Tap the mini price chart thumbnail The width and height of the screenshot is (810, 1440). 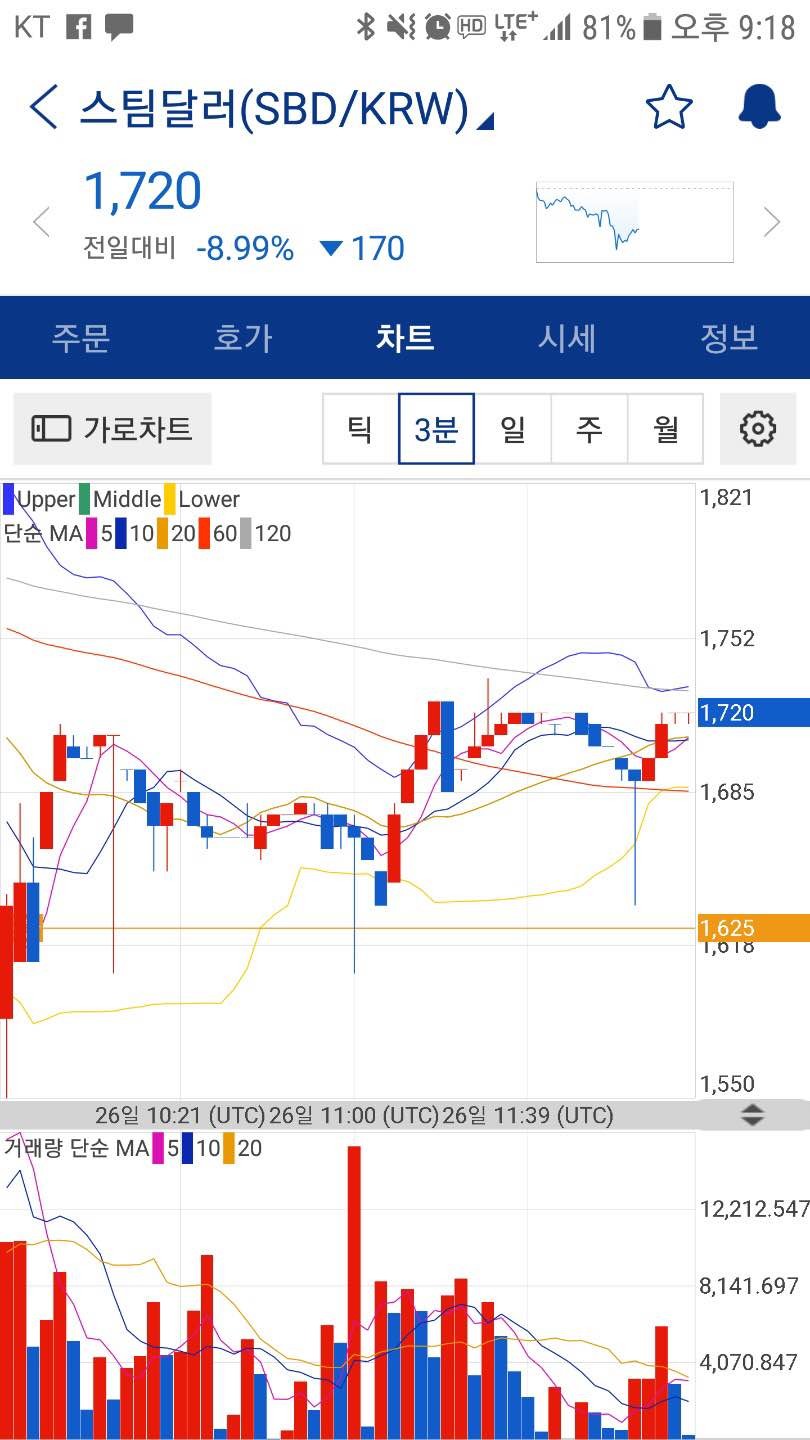(x=634, y=219)
